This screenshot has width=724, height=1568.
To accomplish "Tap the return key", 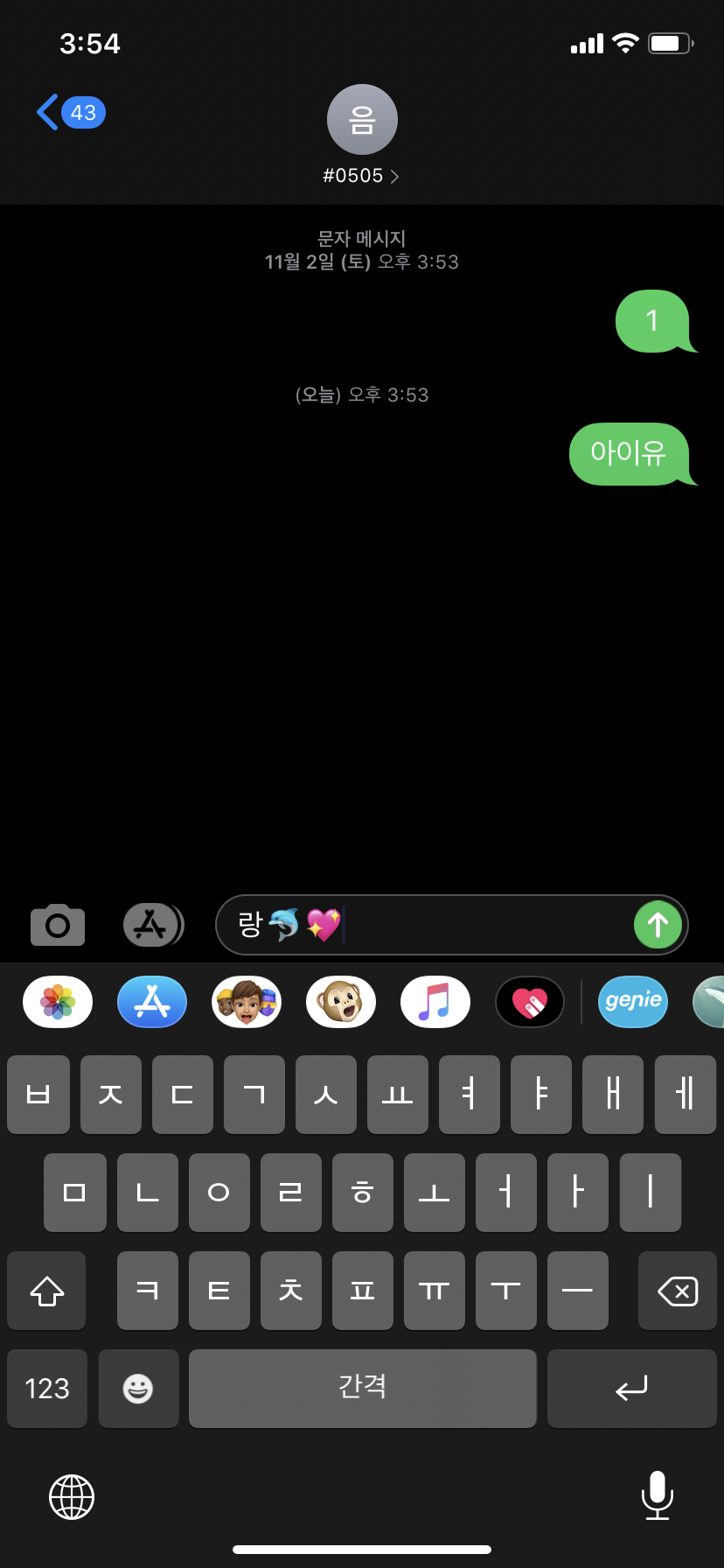I will [x=631, y=1389].
